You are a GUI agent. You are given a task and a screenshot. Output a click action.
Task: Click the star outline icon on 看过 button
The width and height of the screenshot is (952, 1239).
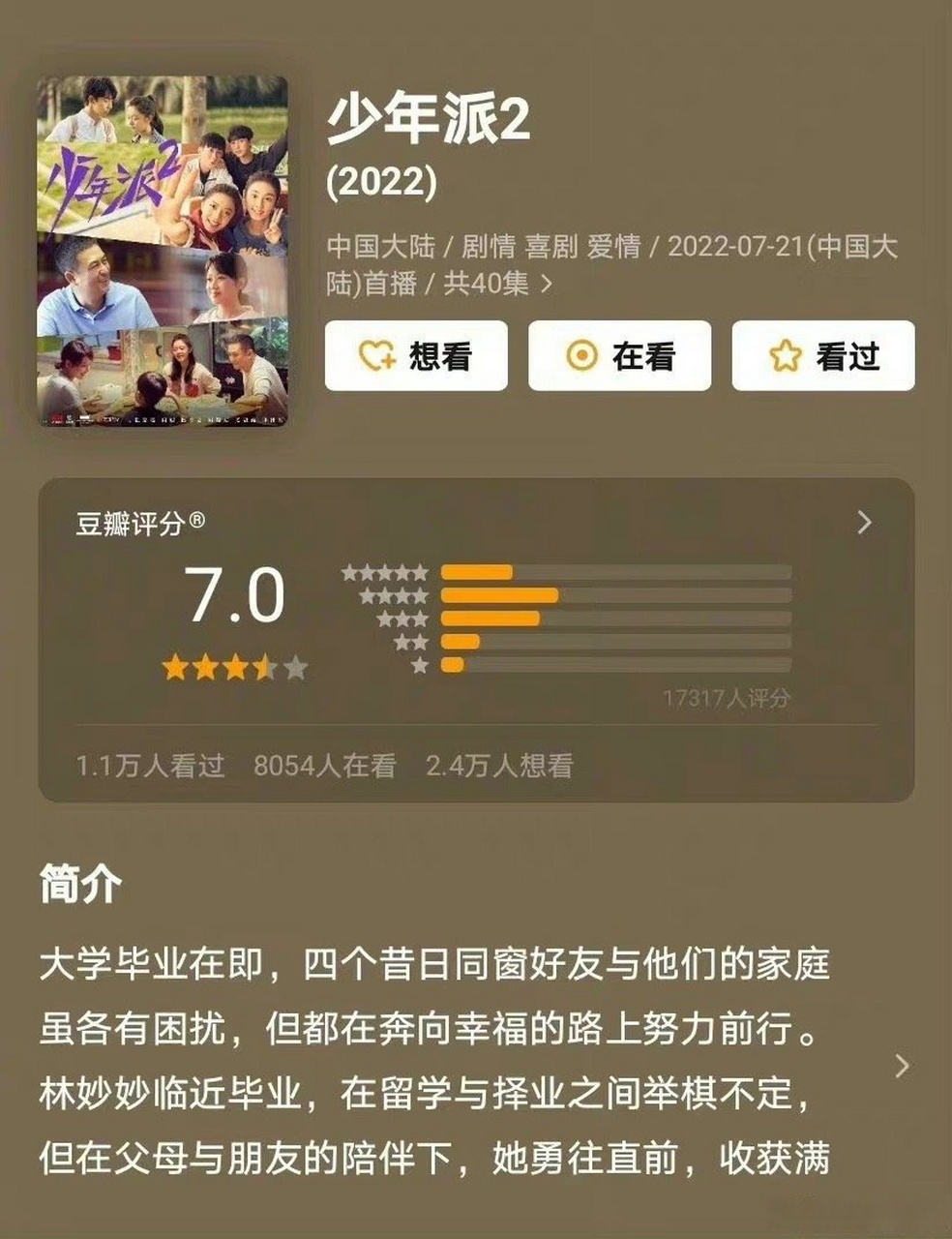click(x=786, y=356)
